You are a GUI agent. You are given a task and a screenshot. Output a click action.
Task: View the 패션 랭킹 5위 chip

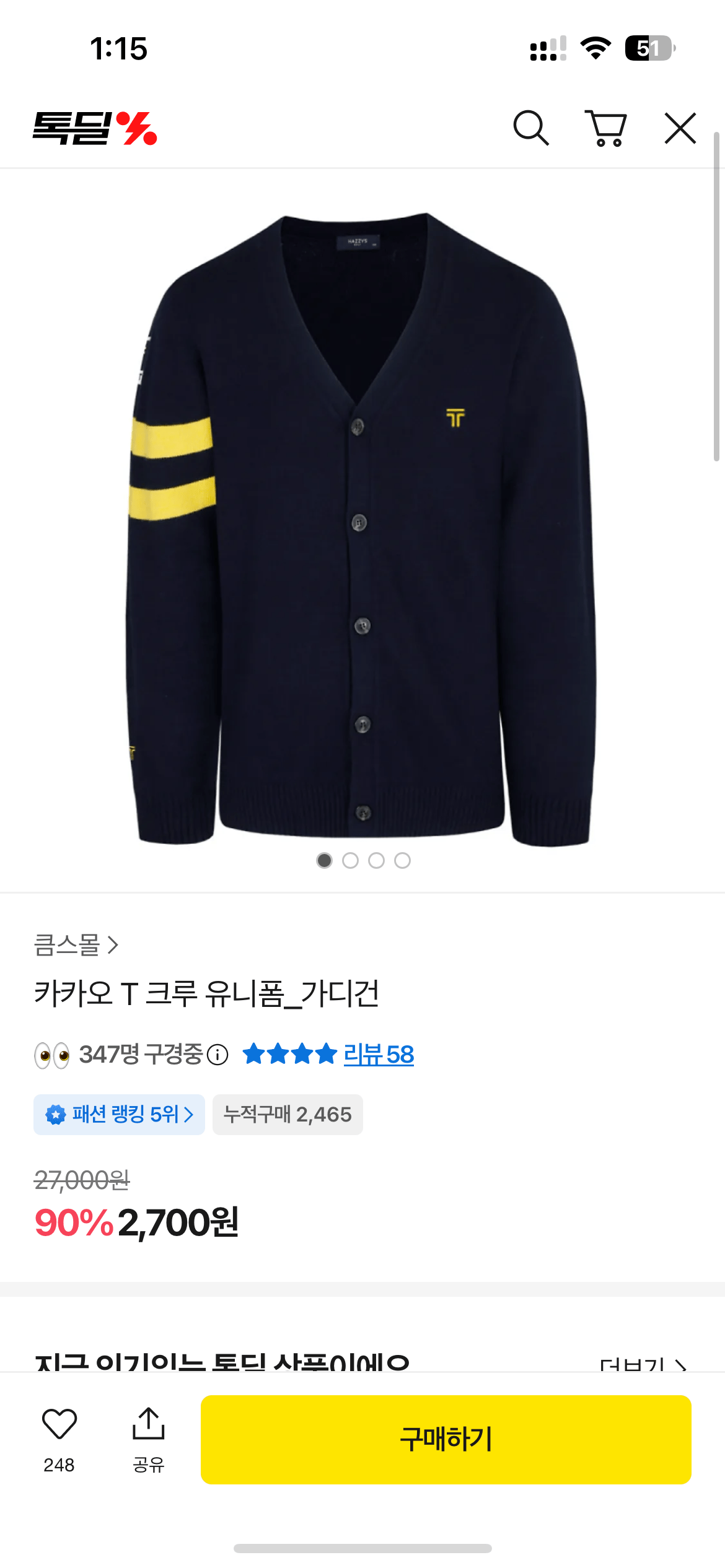(x=119, y=1115)
